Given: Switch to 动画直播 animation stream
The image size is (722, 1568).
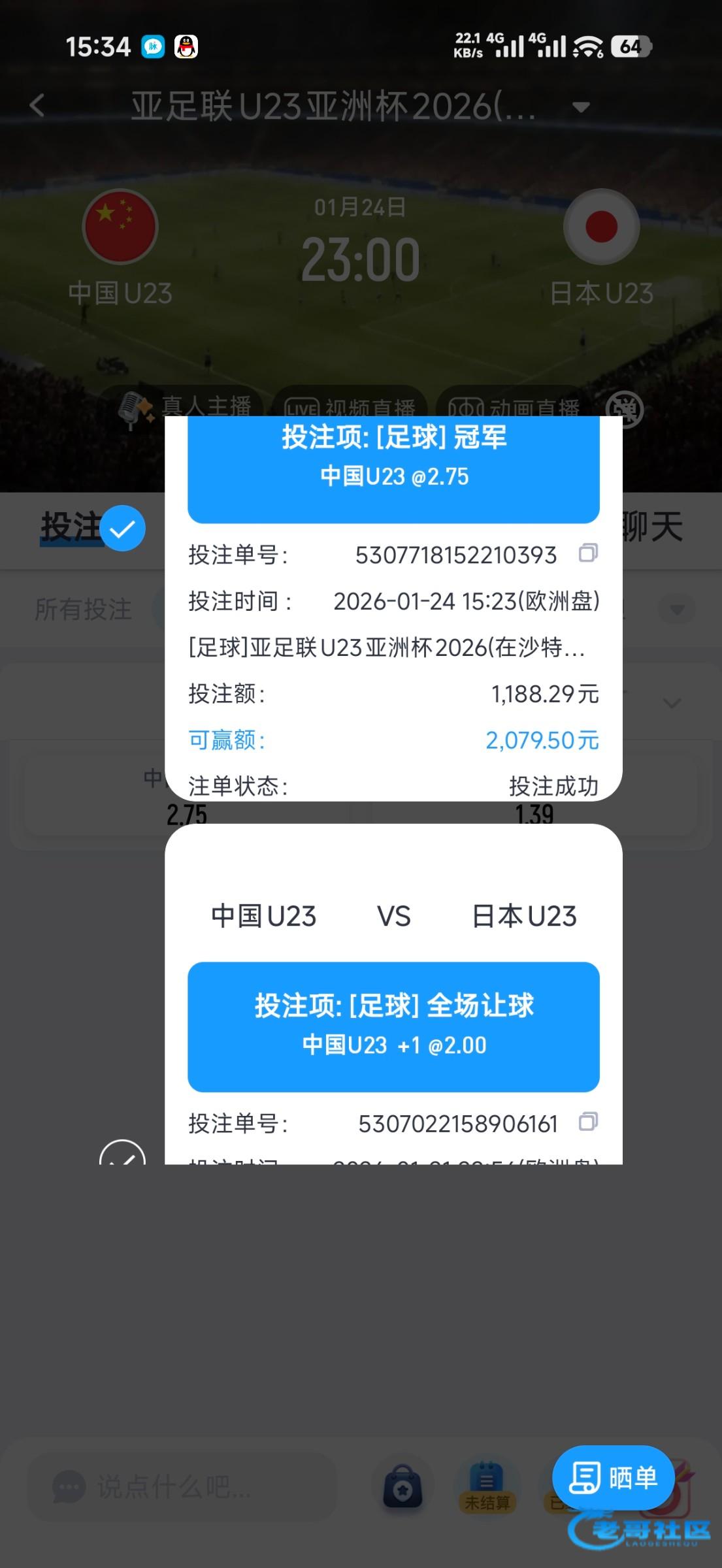Looking at the screenshot, I should coord(514,408).
